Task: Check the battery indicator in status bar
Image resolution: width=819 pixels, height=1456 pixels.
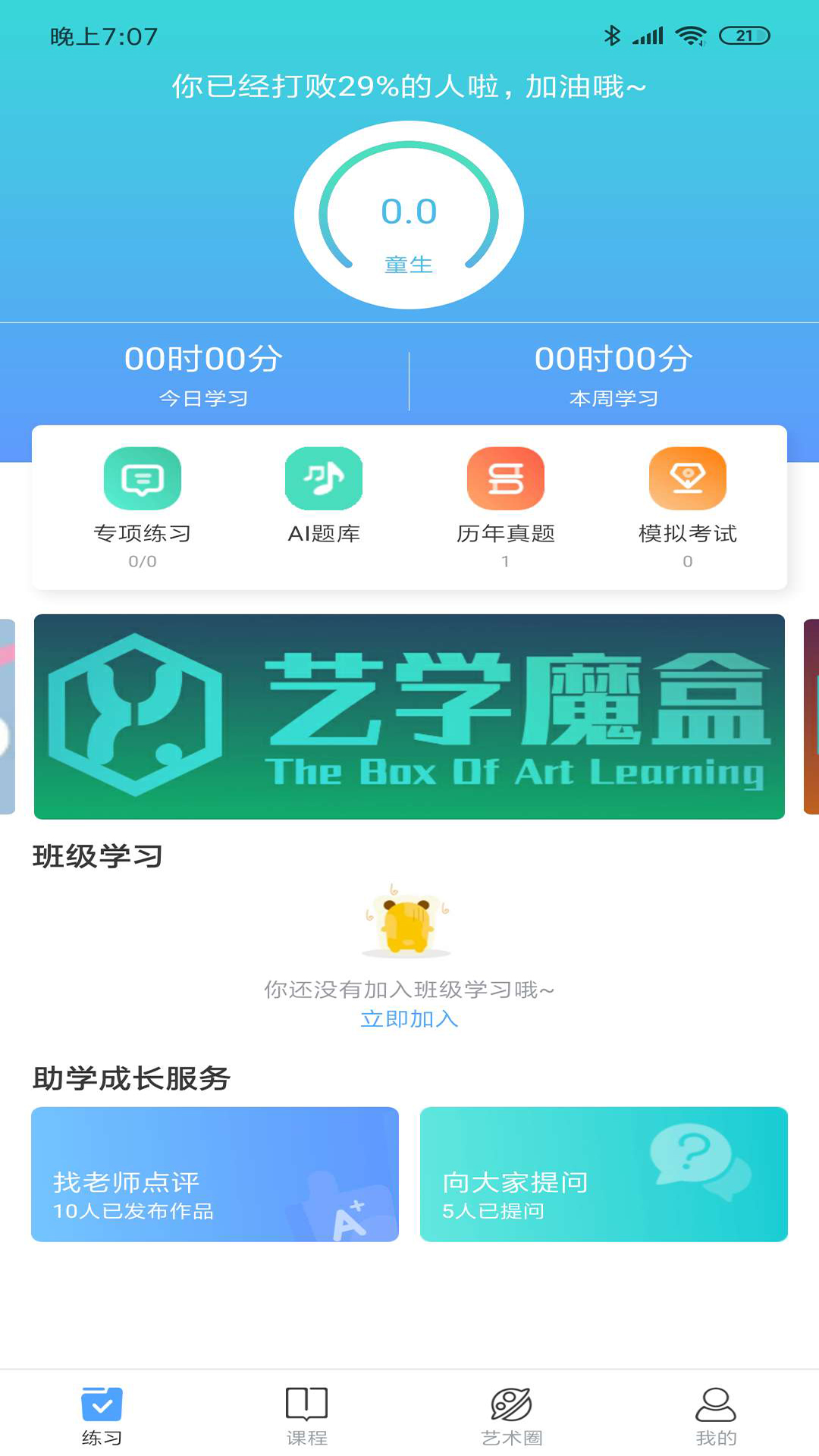Action: click(x=744, y=34)
